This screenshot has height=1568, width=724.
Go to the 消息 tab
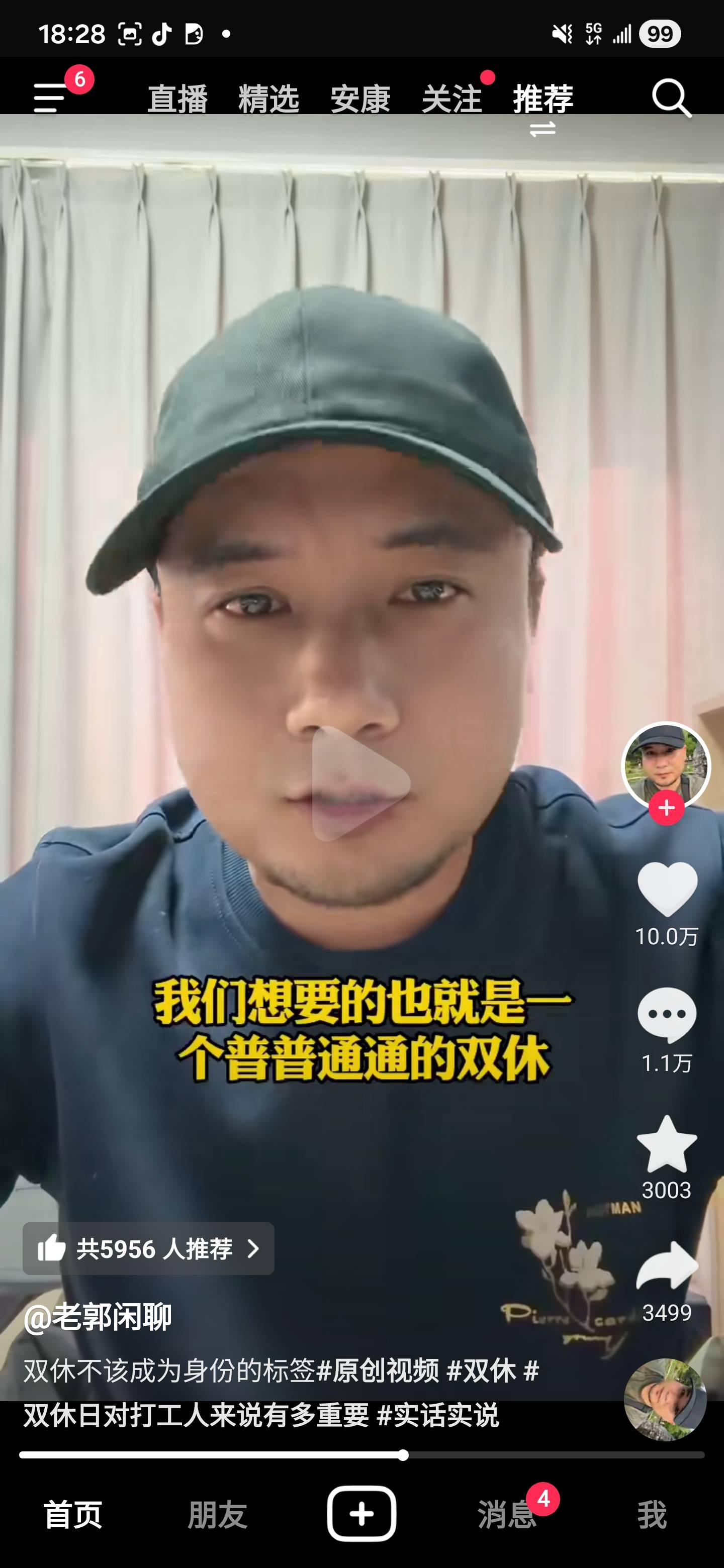pos(506,1514)
